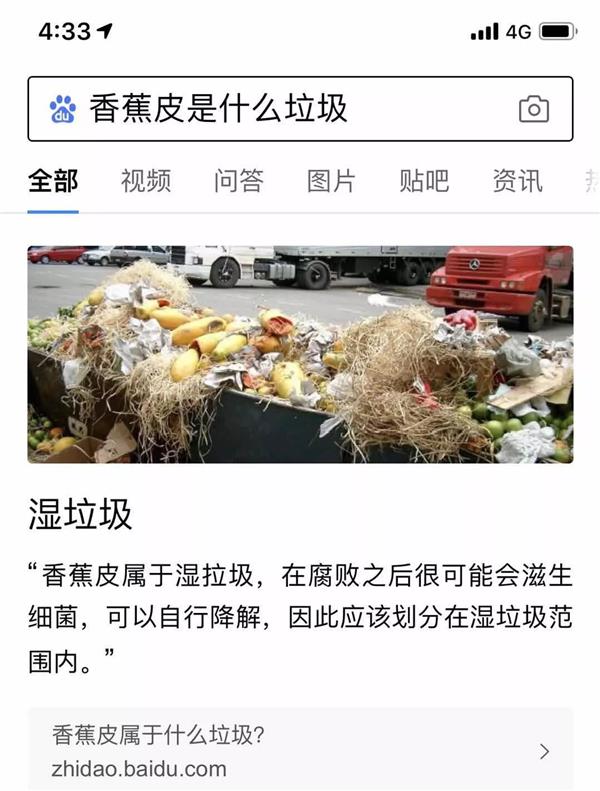Tap the search box with 香蕉皮是什么垃圾
This screenshot has height=791, width=600.
(280, 109)
